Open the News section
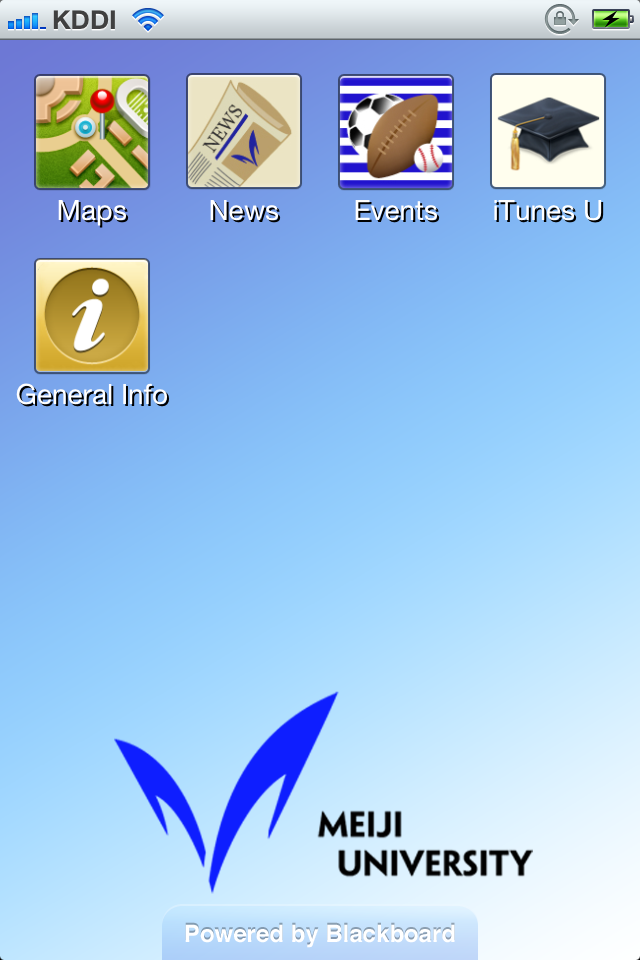The image size is (640, 960). pos(244,132)
